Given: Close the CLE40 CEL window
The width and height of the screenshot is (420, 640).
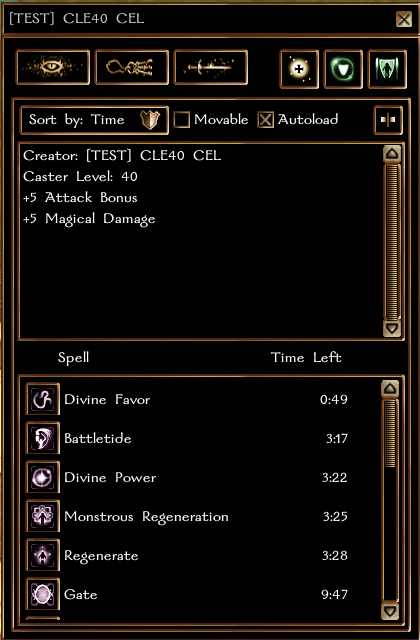Looking at the screenshot, I should pyautogui.click(x=404, y=19).
